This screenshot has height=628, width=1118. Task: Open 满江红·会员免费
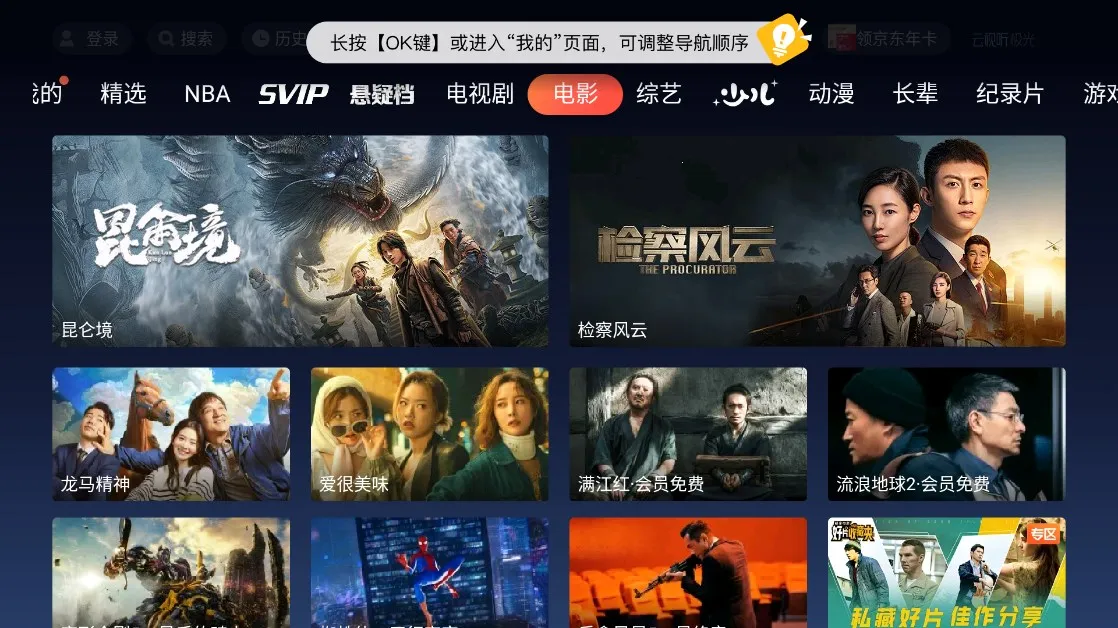(x=688, y=434)
